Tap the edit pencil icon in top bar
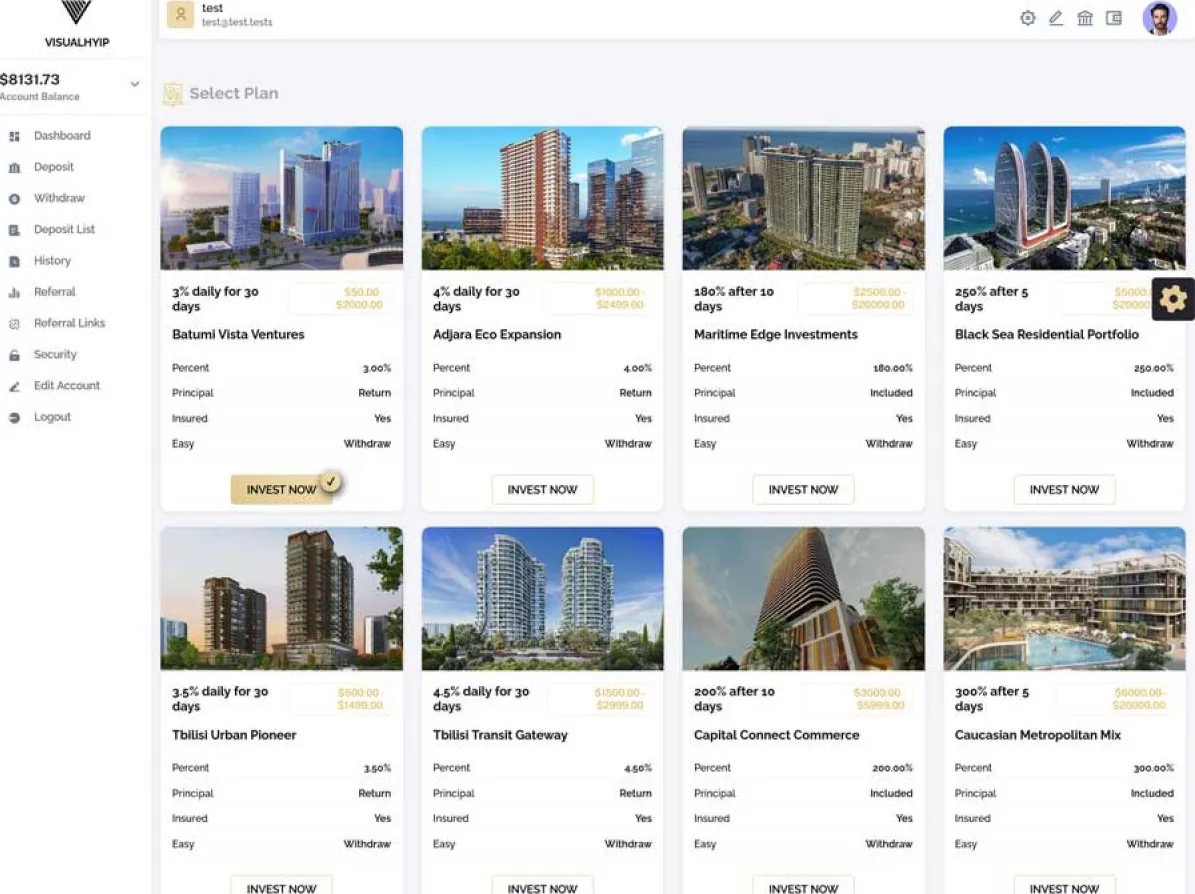1195x894 pixels. pyautogui.click(x=1056, y=18)
